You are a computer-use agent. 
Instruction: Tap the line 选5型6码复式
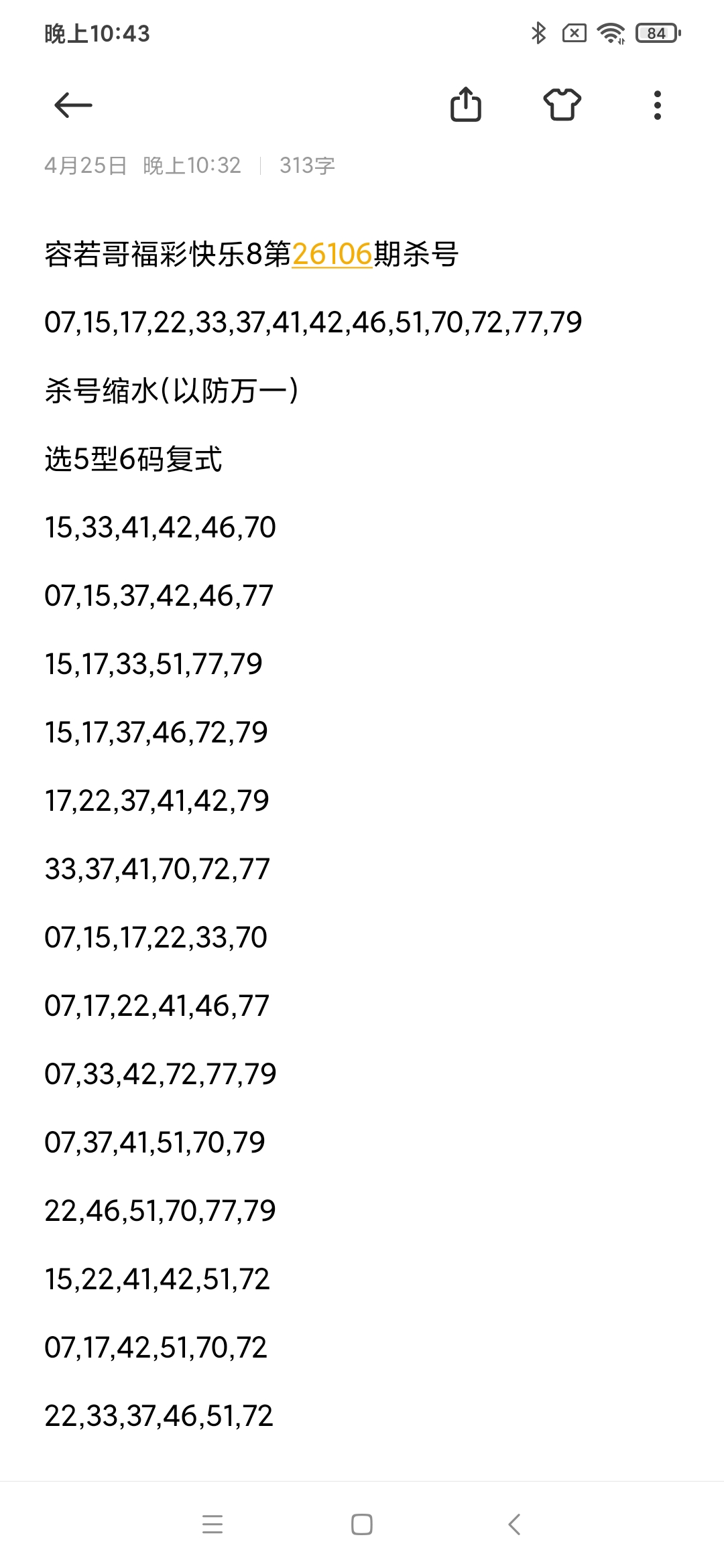[135, 458]
